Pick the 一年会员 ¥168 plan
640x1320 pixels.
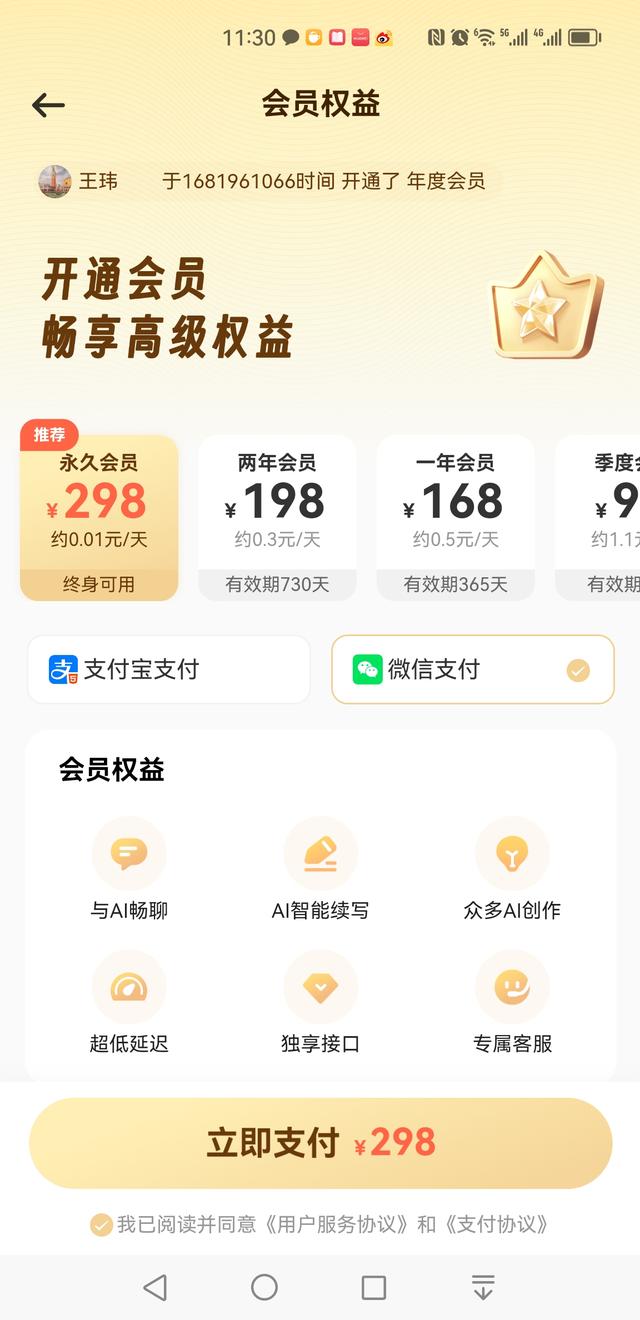pyautogui.click(x=455, y=517)
